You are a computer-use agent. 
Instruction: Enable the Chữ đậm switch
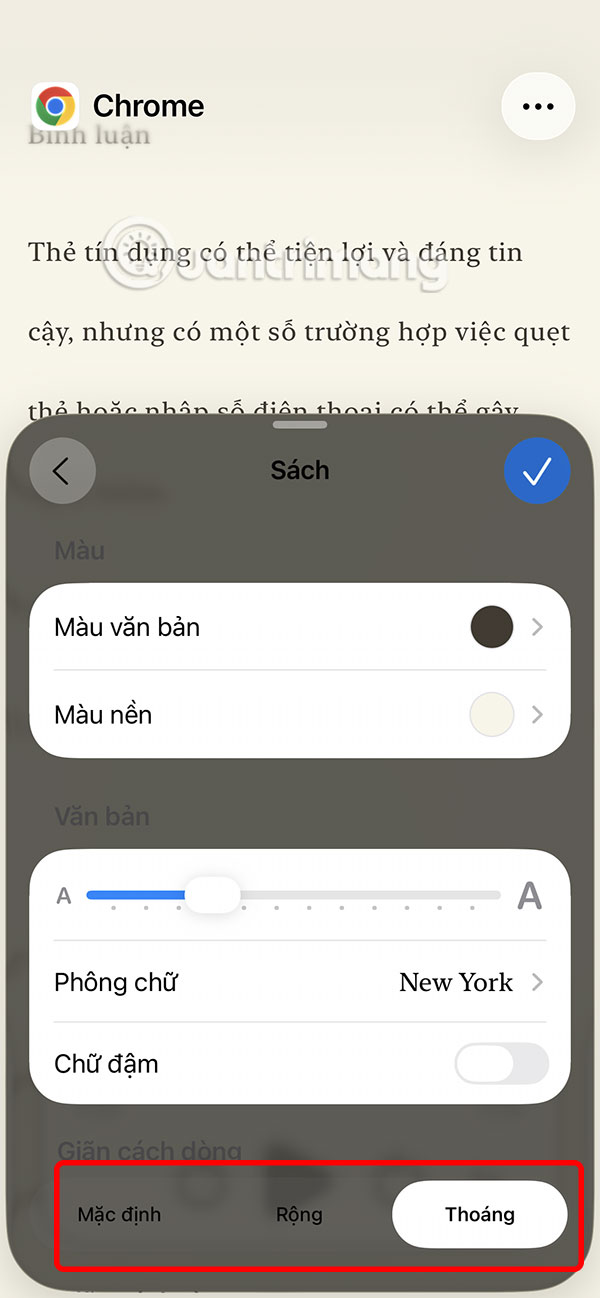(x=501, y=1064)
